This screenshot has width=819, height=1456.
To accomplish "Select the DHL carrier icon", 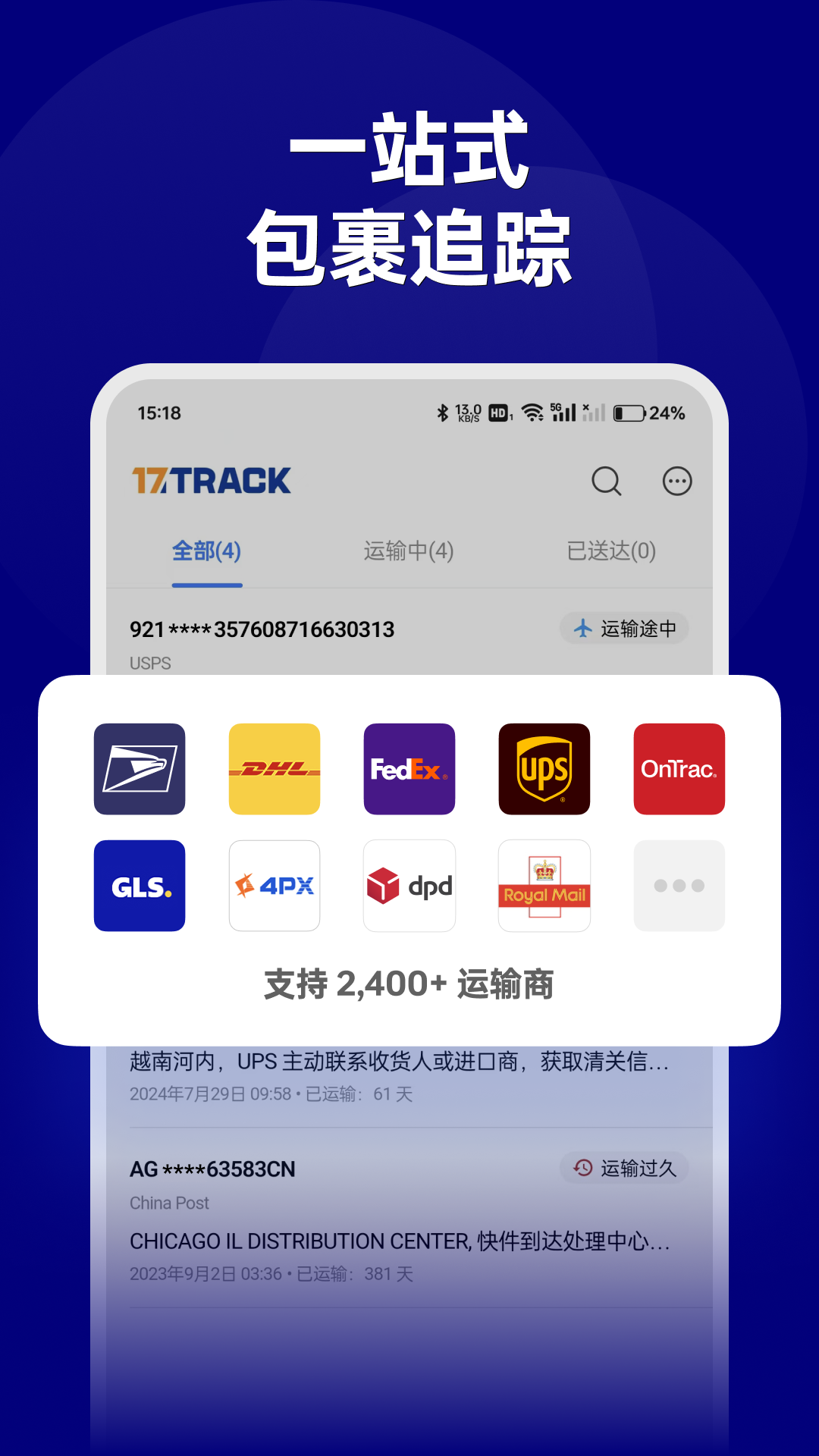I will click(275, 769).
